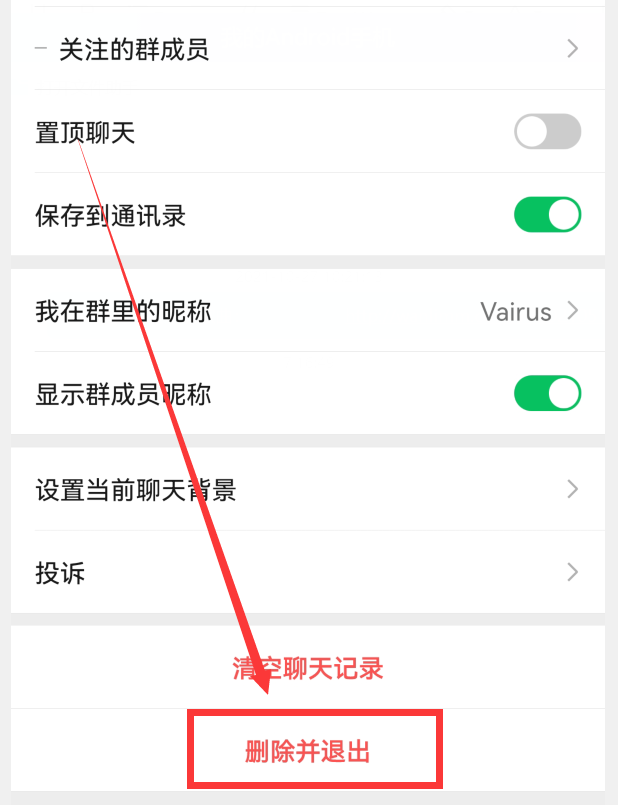
Task: Open the 投诉 row
Action: click(x=308, y=573)
